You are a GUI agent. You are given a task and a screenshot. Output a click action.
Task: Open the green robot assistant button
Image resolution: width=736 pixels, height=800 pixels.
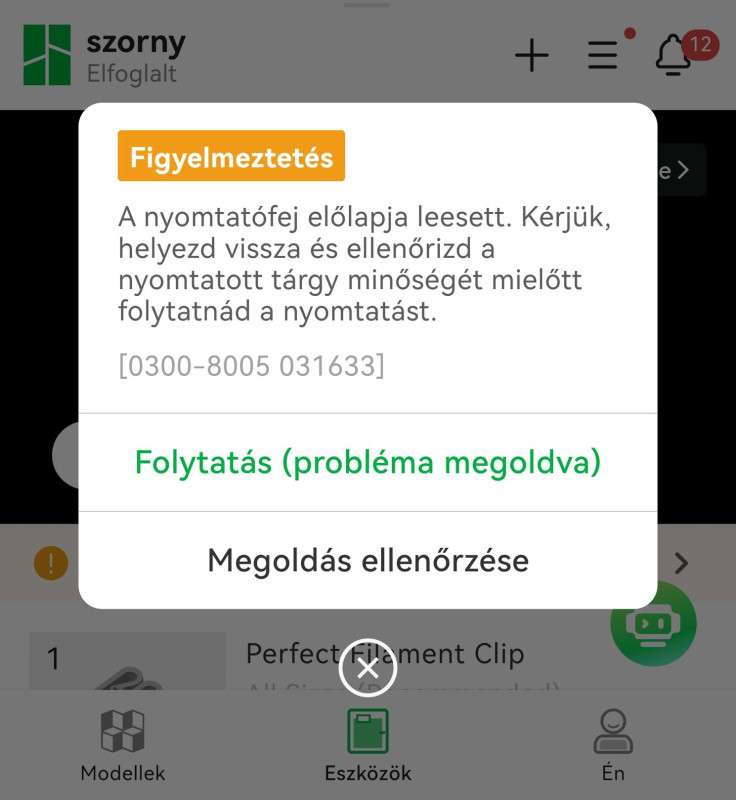(x=653, y=625)
